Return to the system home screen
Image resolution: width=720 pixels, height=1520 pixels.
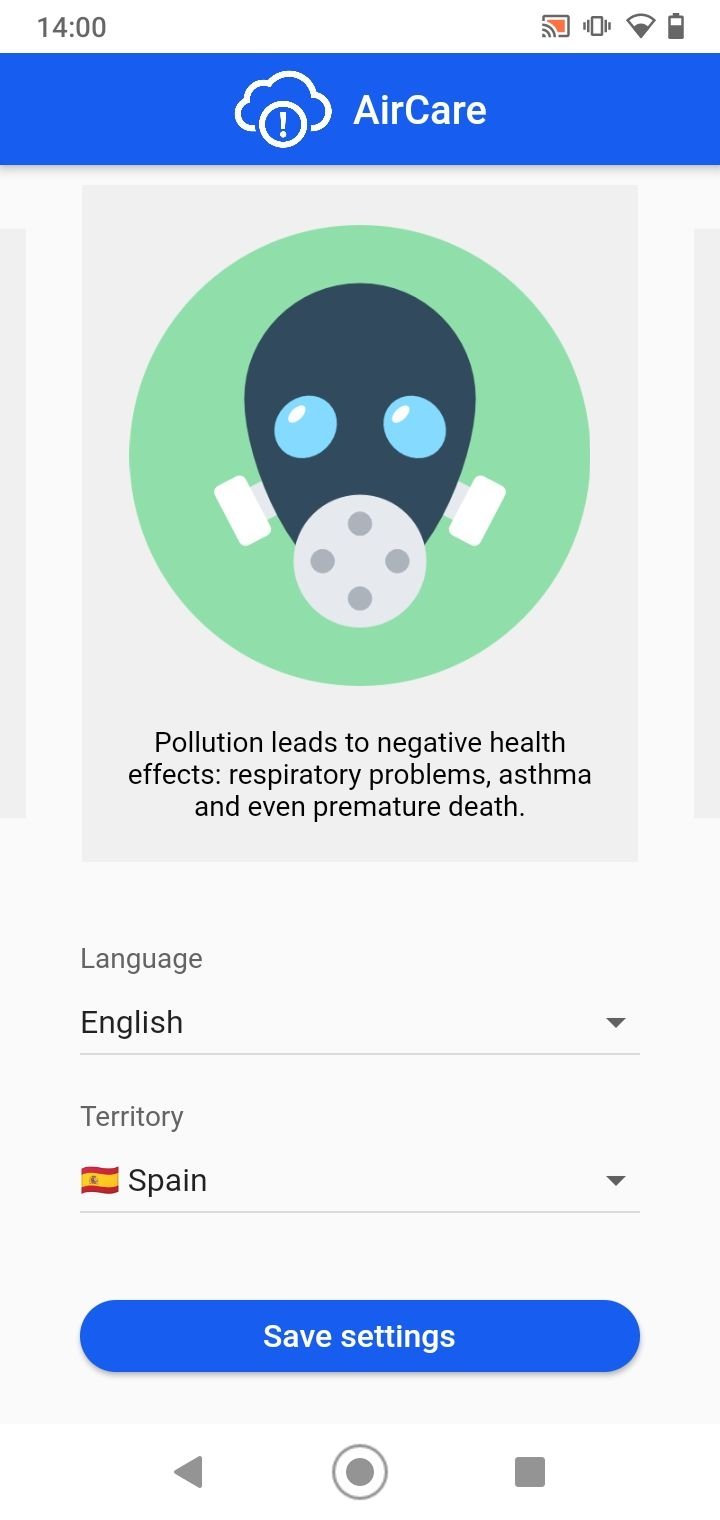point(359,1472)
